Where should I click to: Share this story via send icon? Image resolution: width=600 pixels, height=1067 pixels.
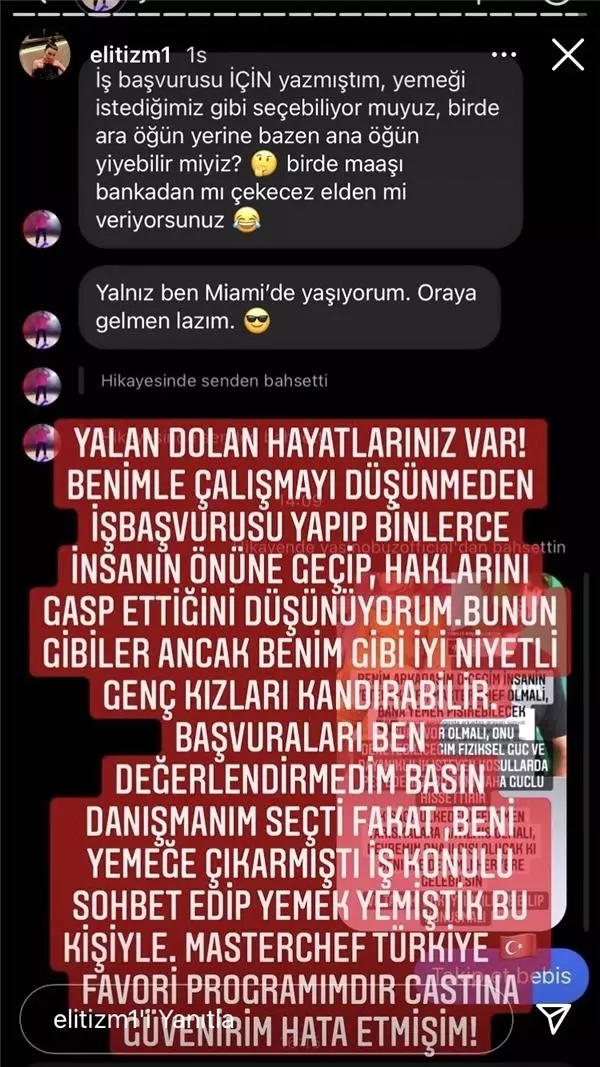point(553,1020)
